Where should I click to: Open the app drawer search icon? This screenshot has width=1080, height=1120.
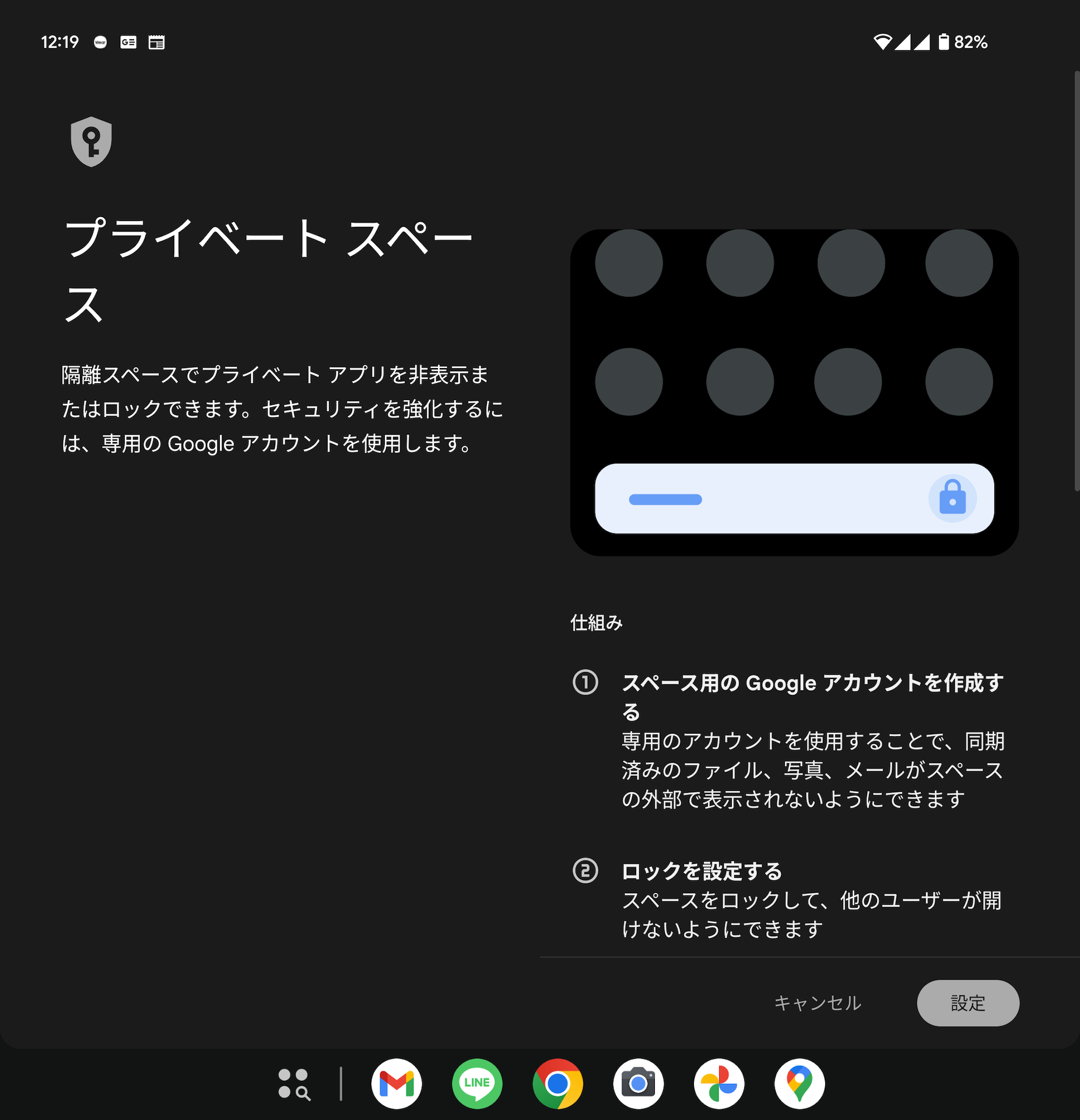click(x=294, y=1084)
